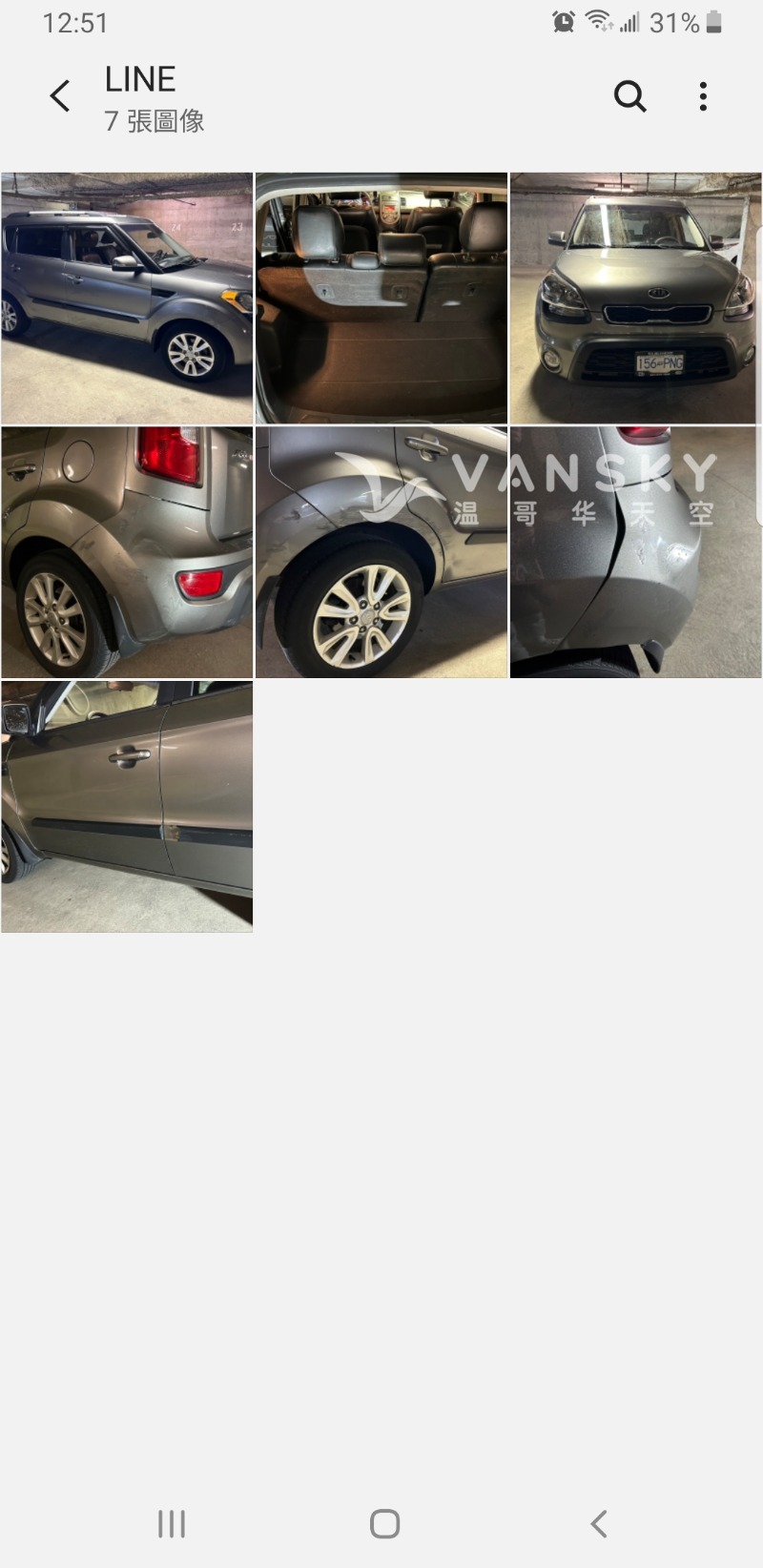Open the car side view photo
Screen dimensions: 763x1568
coord(127,299)
